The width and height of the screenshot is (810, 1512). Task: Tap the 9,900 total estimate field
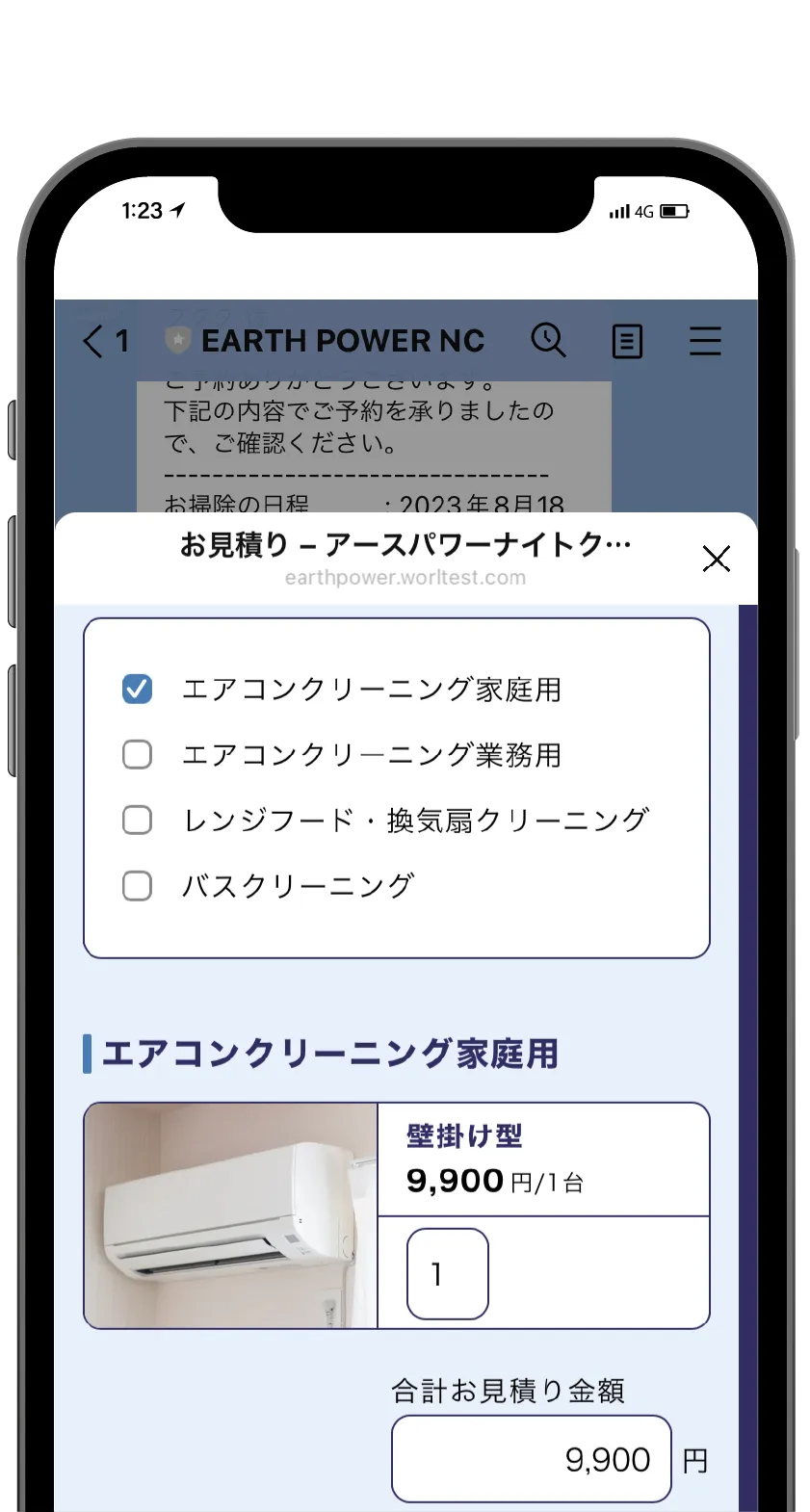530,1458
